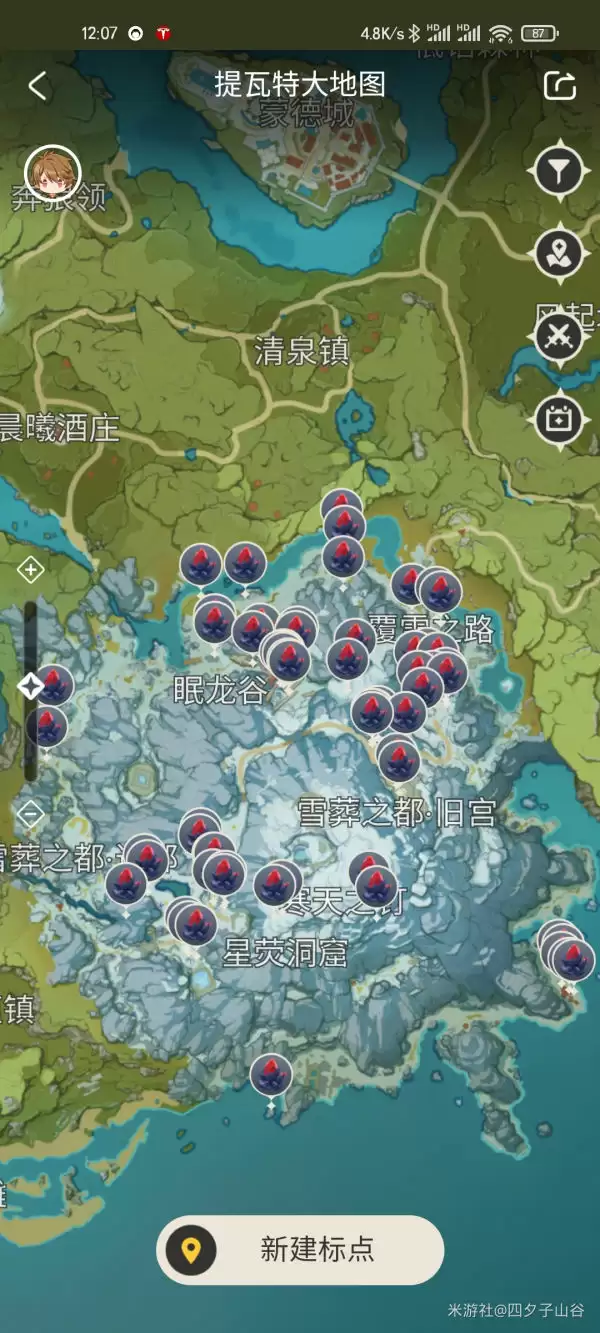Zoom out with the minus button
Viewport: 600px width, 1333px height.
coord(31,814)
